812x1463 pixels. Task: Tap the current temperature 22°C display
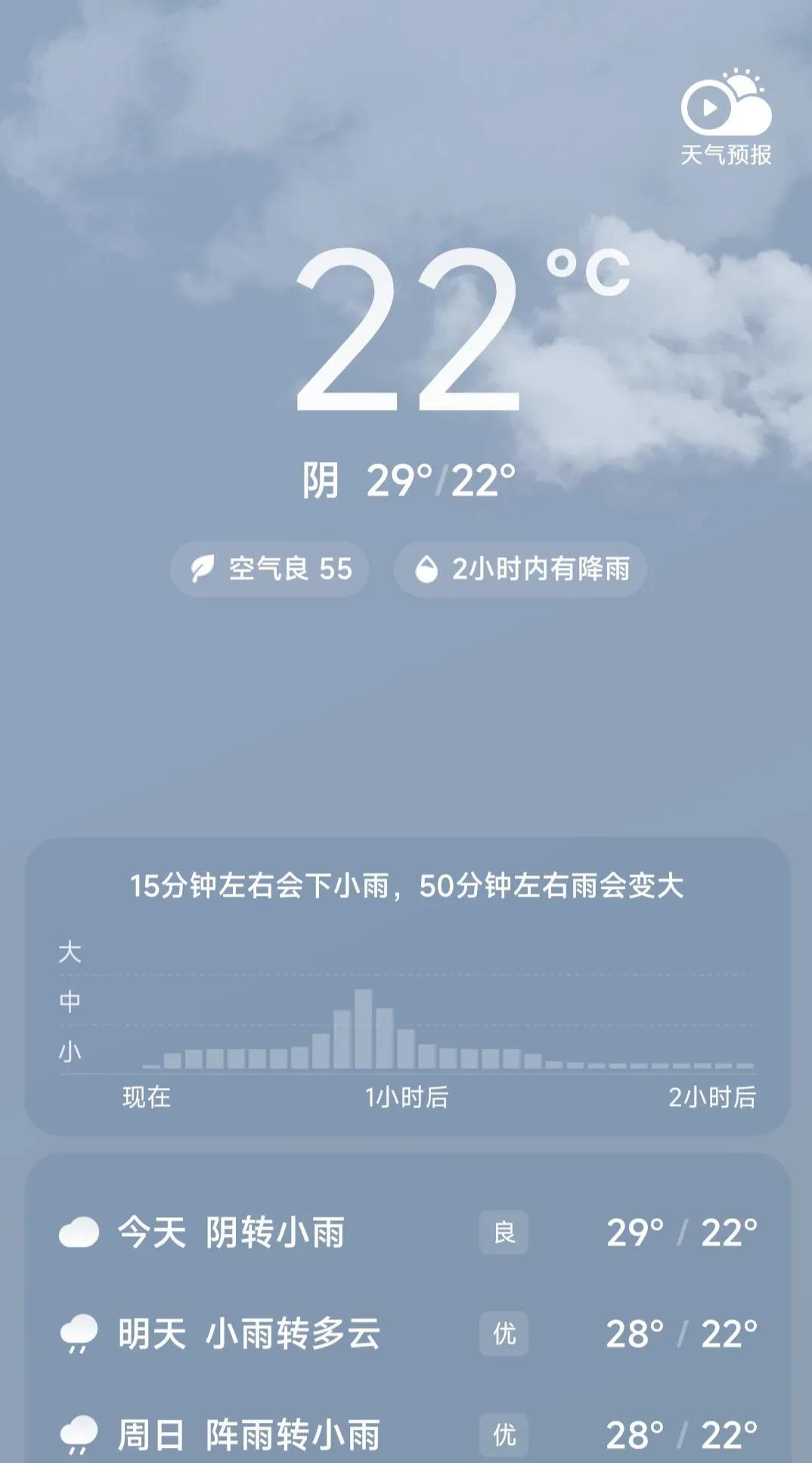click(x=462, y=330)
